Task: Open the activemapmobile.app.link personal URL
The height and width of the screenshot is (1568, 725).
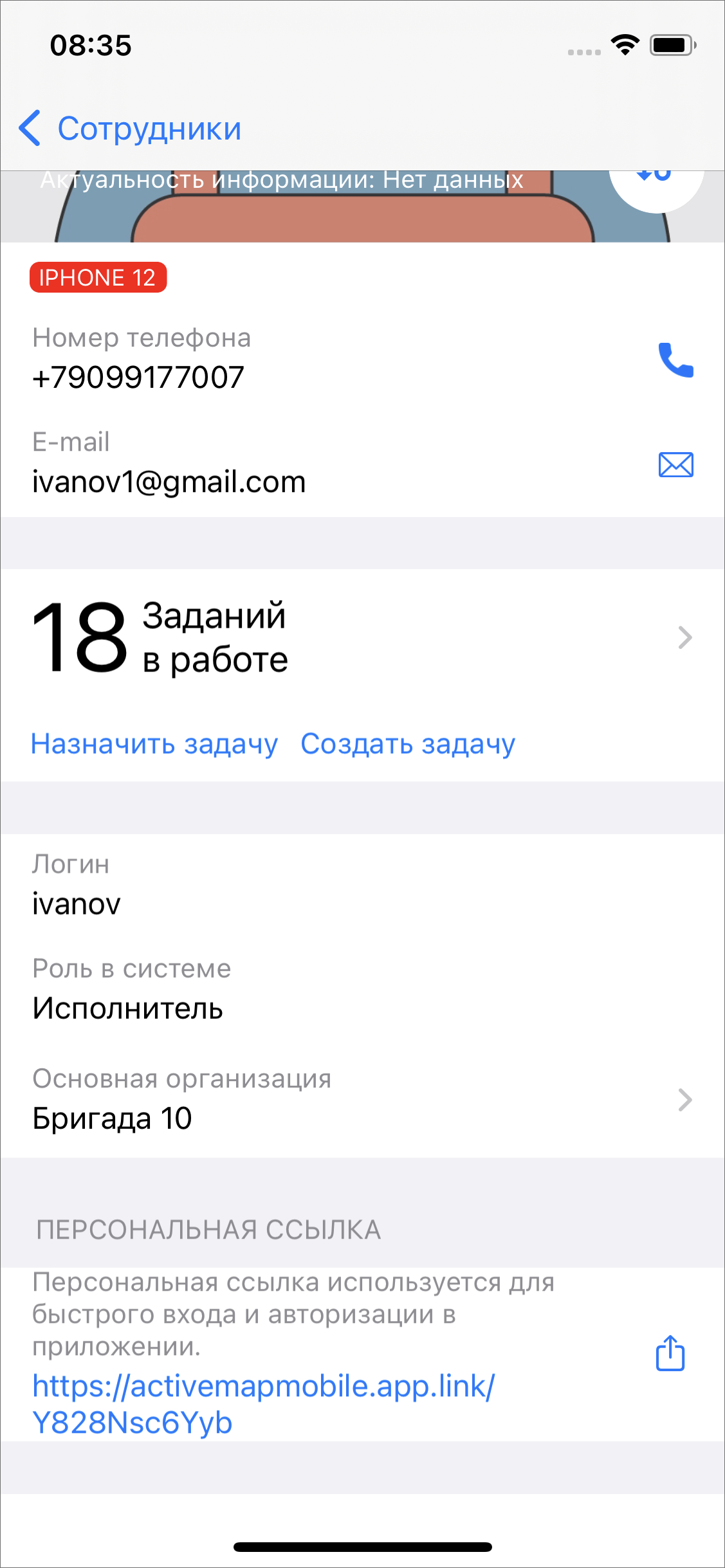Action: tap(262, 1404)
